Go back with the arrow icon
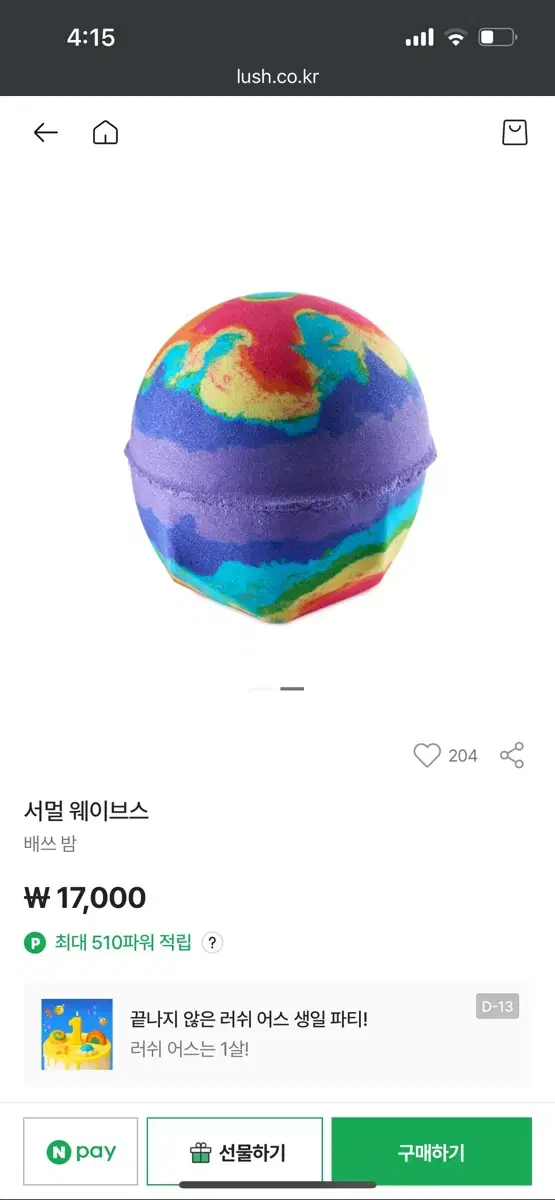 (45, 132)
